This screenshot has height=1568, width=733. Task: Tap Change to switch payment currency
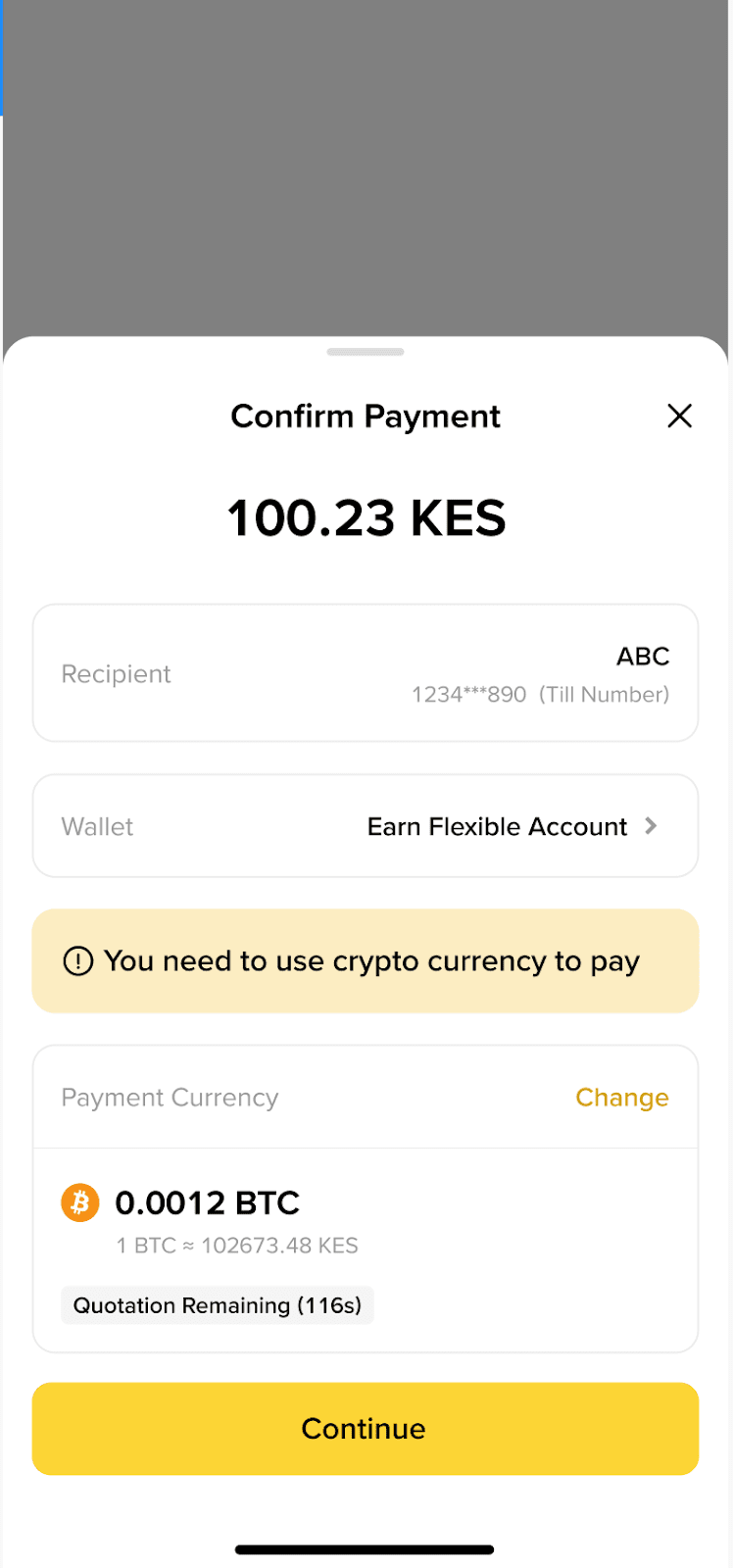pyautogui.click(x=621, y=1098)
